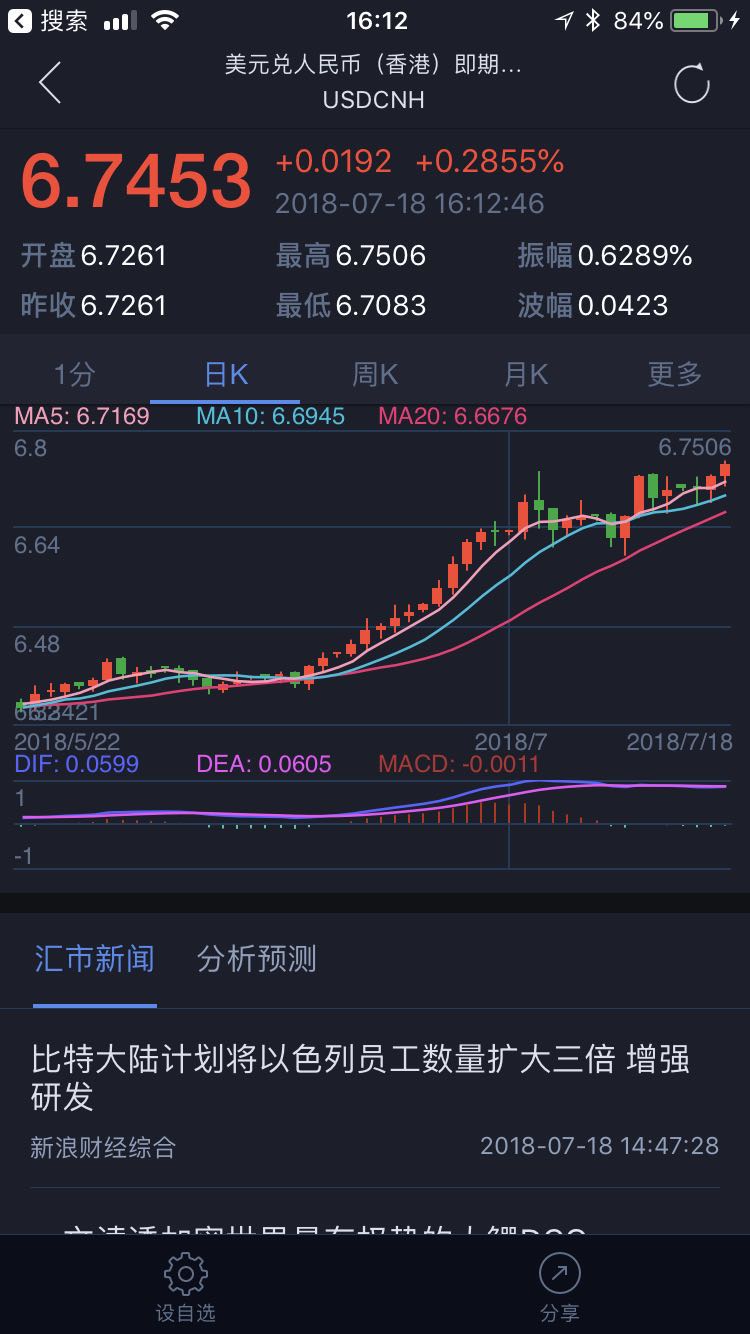Return to 搜索 via status bar back
This screenshot has width=750, height=1334.
click(x=48, y=20)
